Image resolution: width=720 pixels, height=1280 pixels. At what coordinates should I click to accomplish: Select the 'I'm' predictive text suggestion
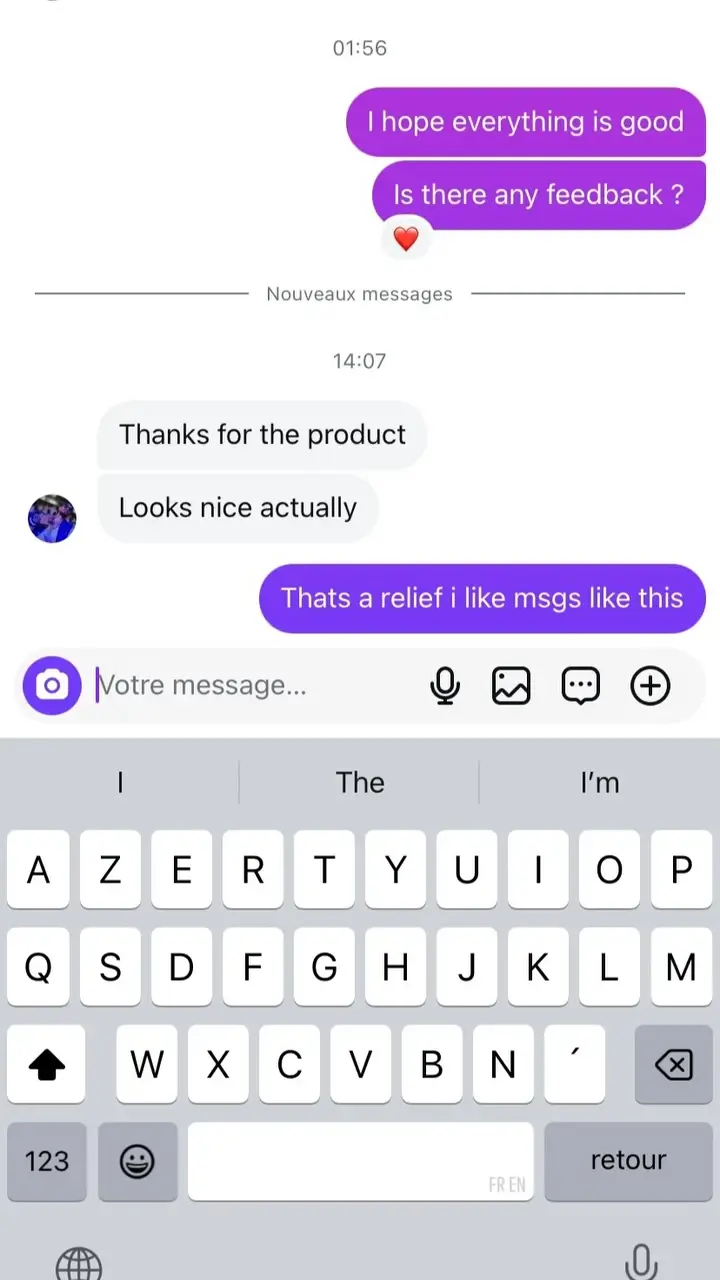599,783
